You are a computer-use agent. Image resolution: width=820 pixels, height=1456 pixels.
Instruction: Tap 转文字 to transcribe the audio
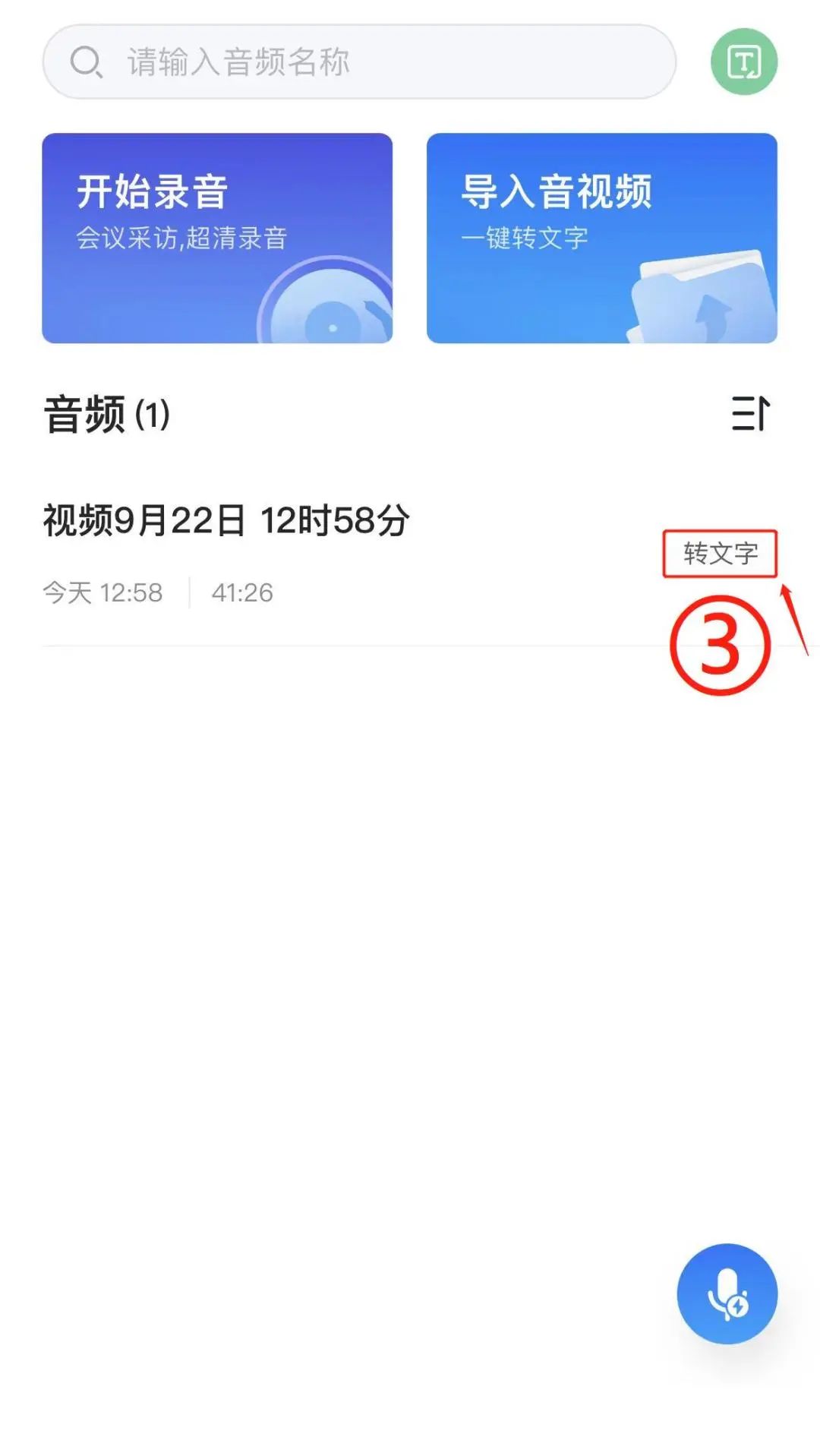(721, 554)
